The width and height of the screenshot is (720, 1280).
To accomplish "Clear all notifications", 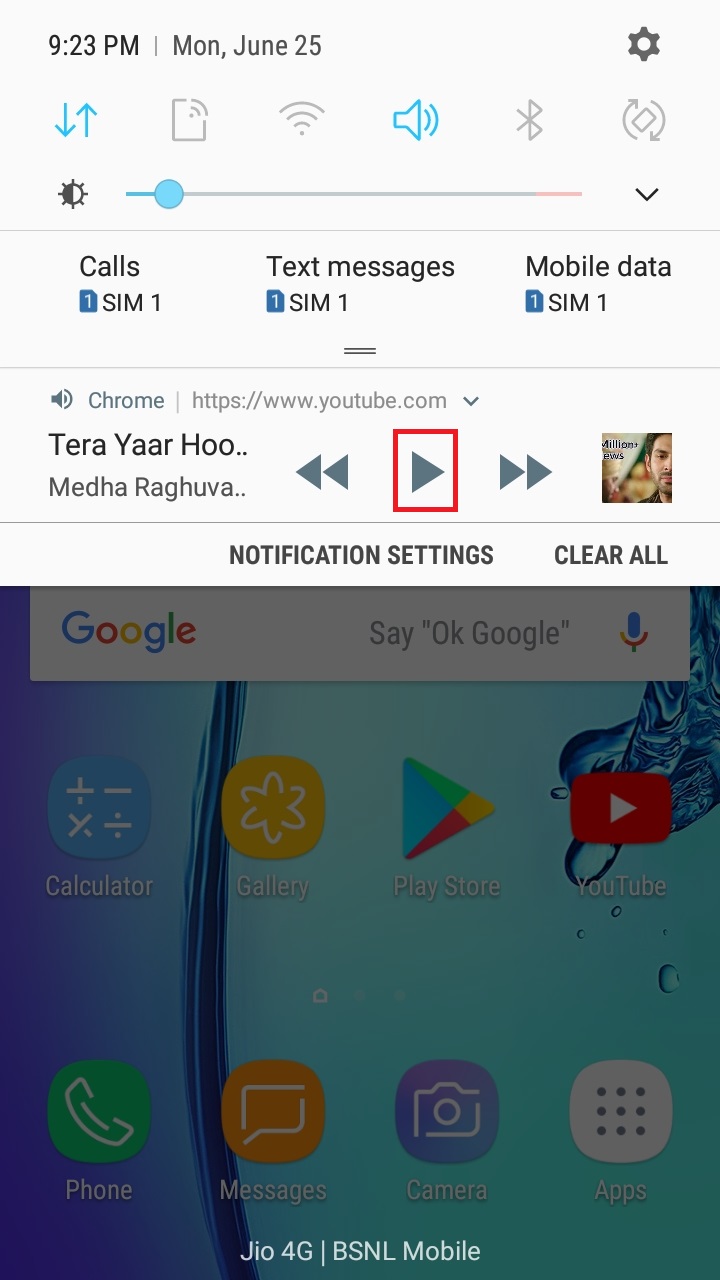I will 611,555.
